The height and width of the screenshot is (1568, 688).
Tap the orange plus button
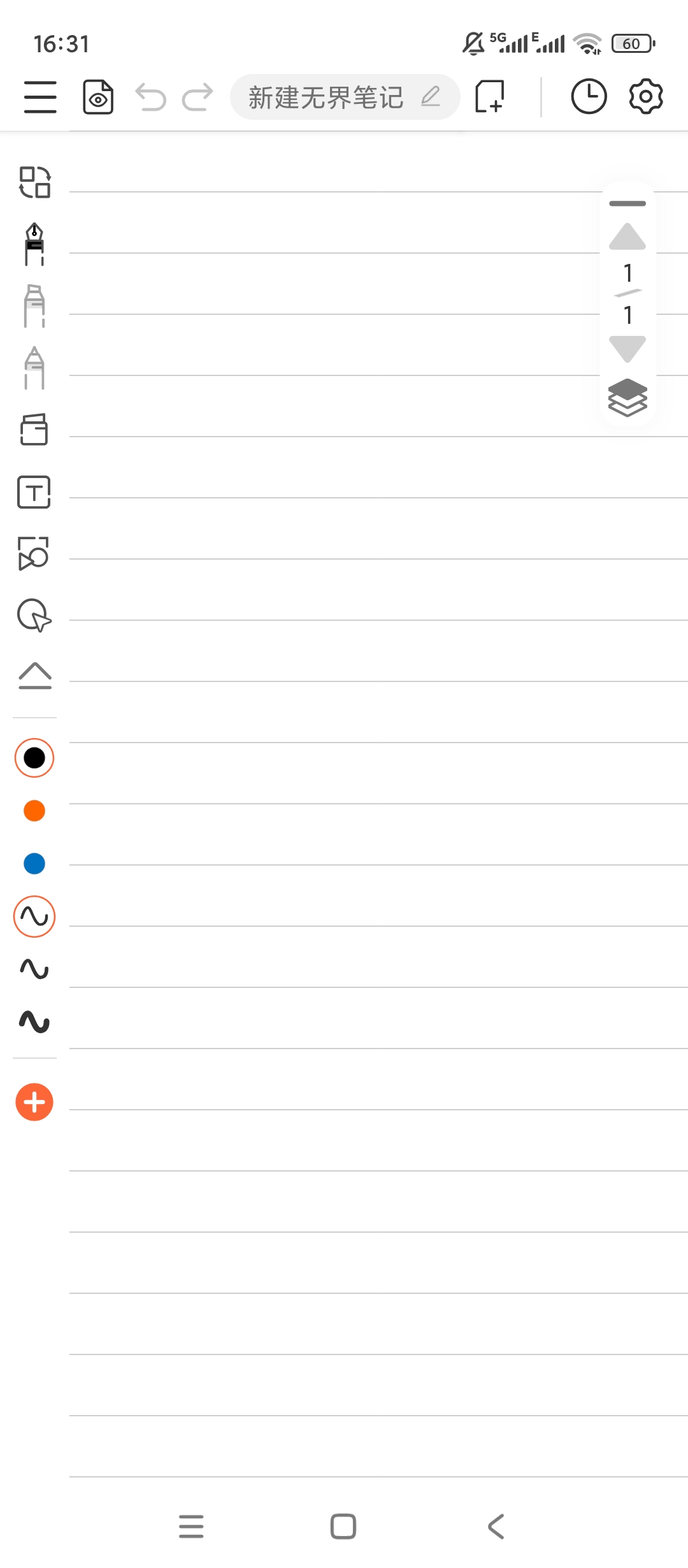coord(34,1102)
